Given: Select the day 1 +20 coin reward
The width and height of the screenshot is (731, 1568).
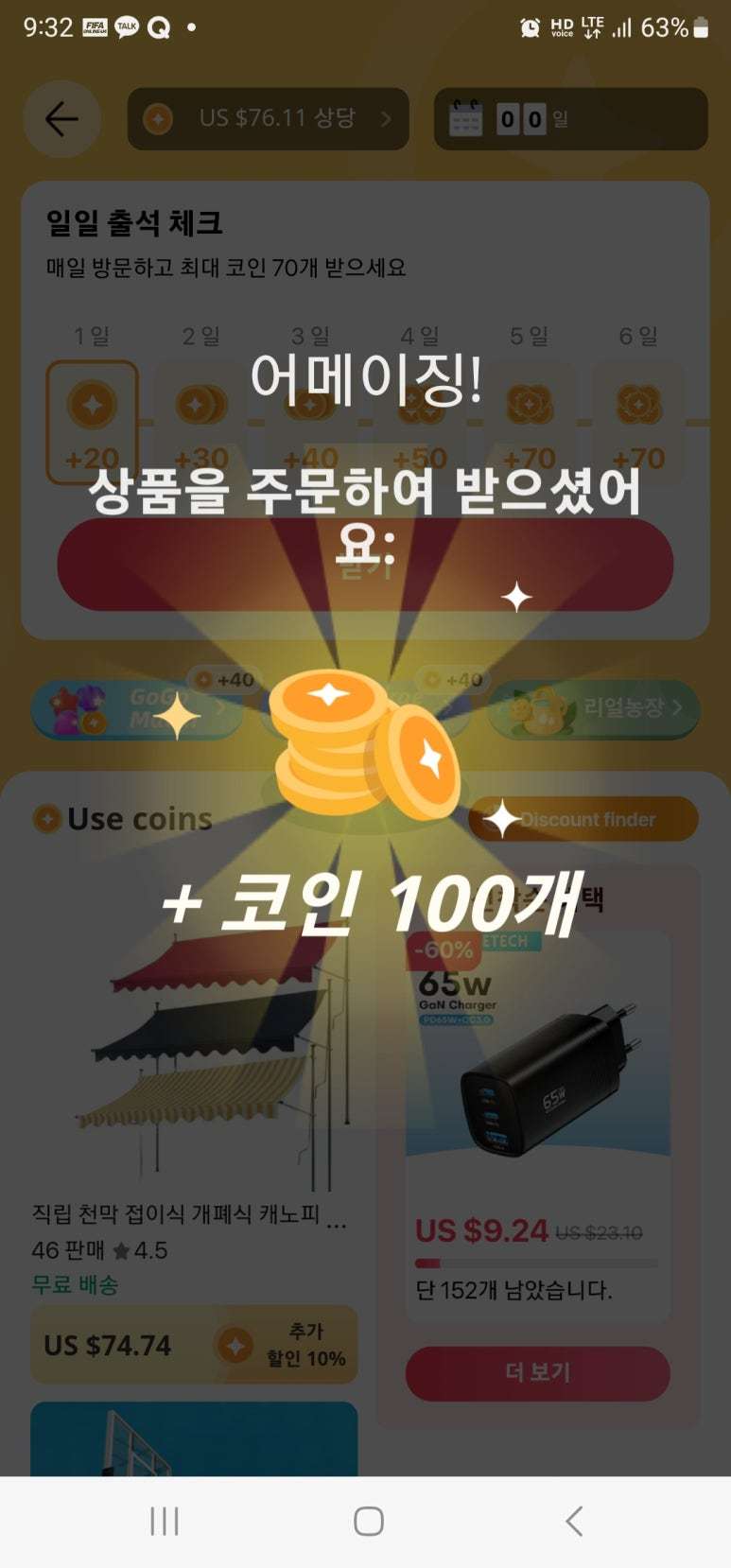Looking at the screenshot, I should click(92, 422).
